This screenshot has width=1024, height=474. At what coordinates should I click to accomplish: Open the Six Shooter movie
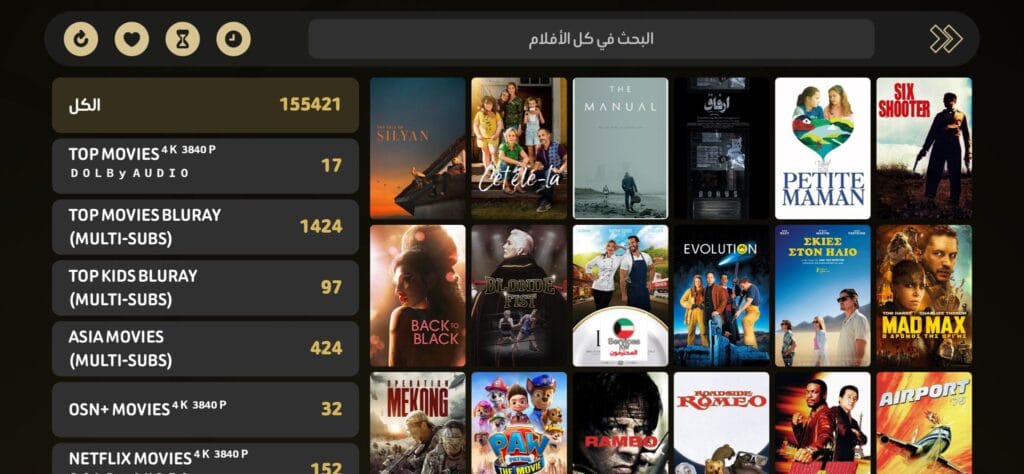pyautogui.click(x=924, y=148)
